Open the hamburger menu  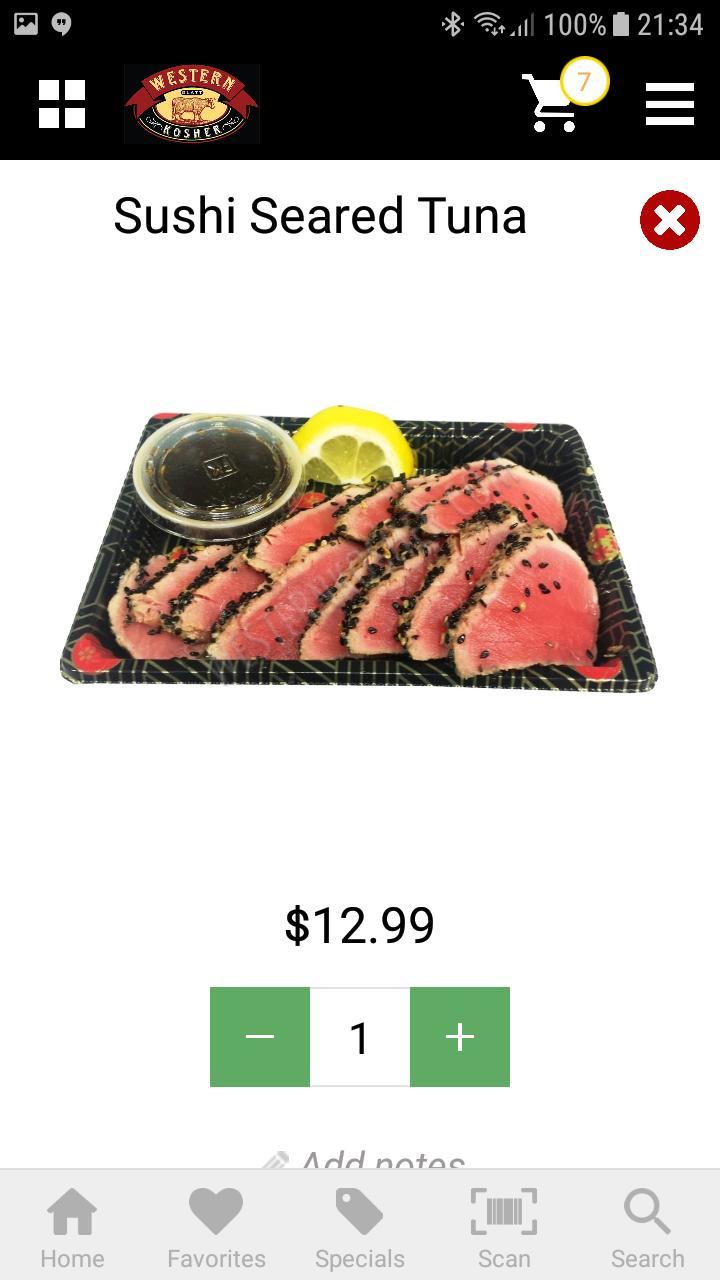coord(669,104)
